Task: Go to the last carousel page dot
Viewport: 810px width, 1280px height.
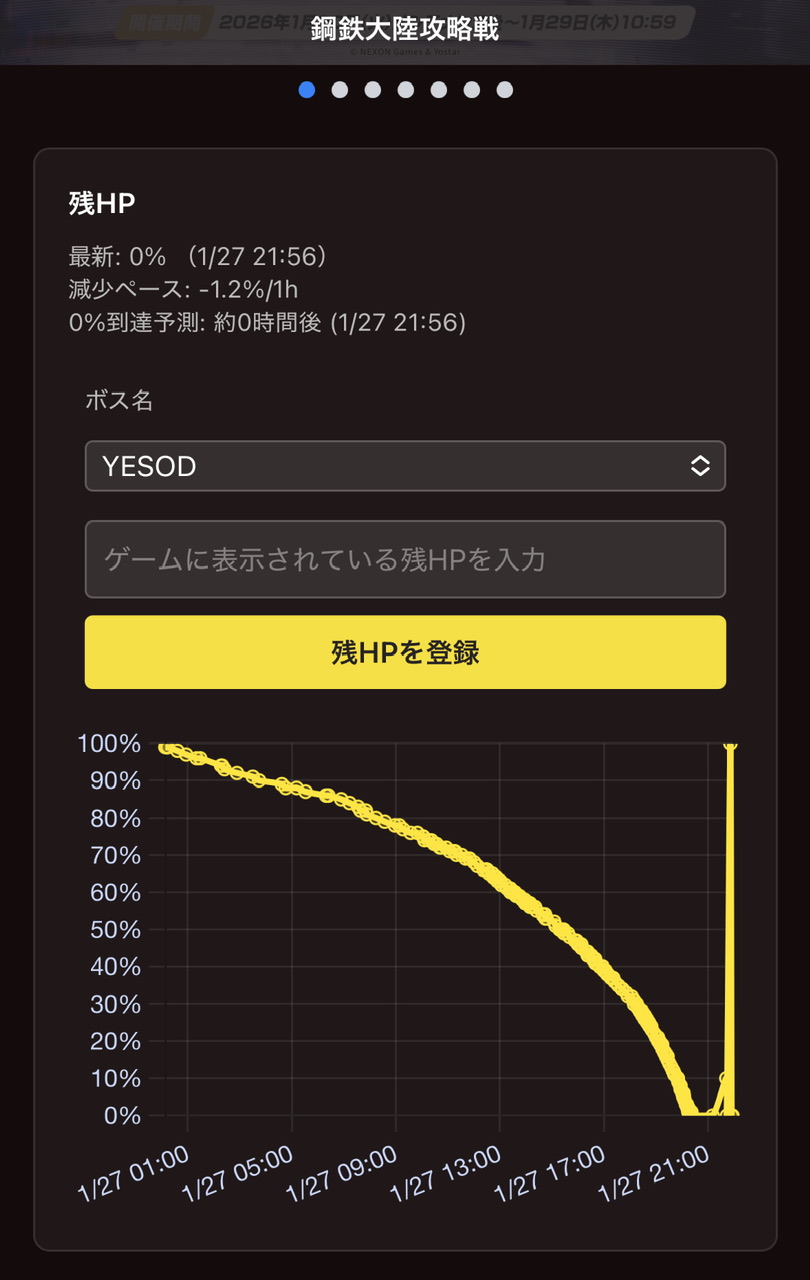Action: (505, 90)
